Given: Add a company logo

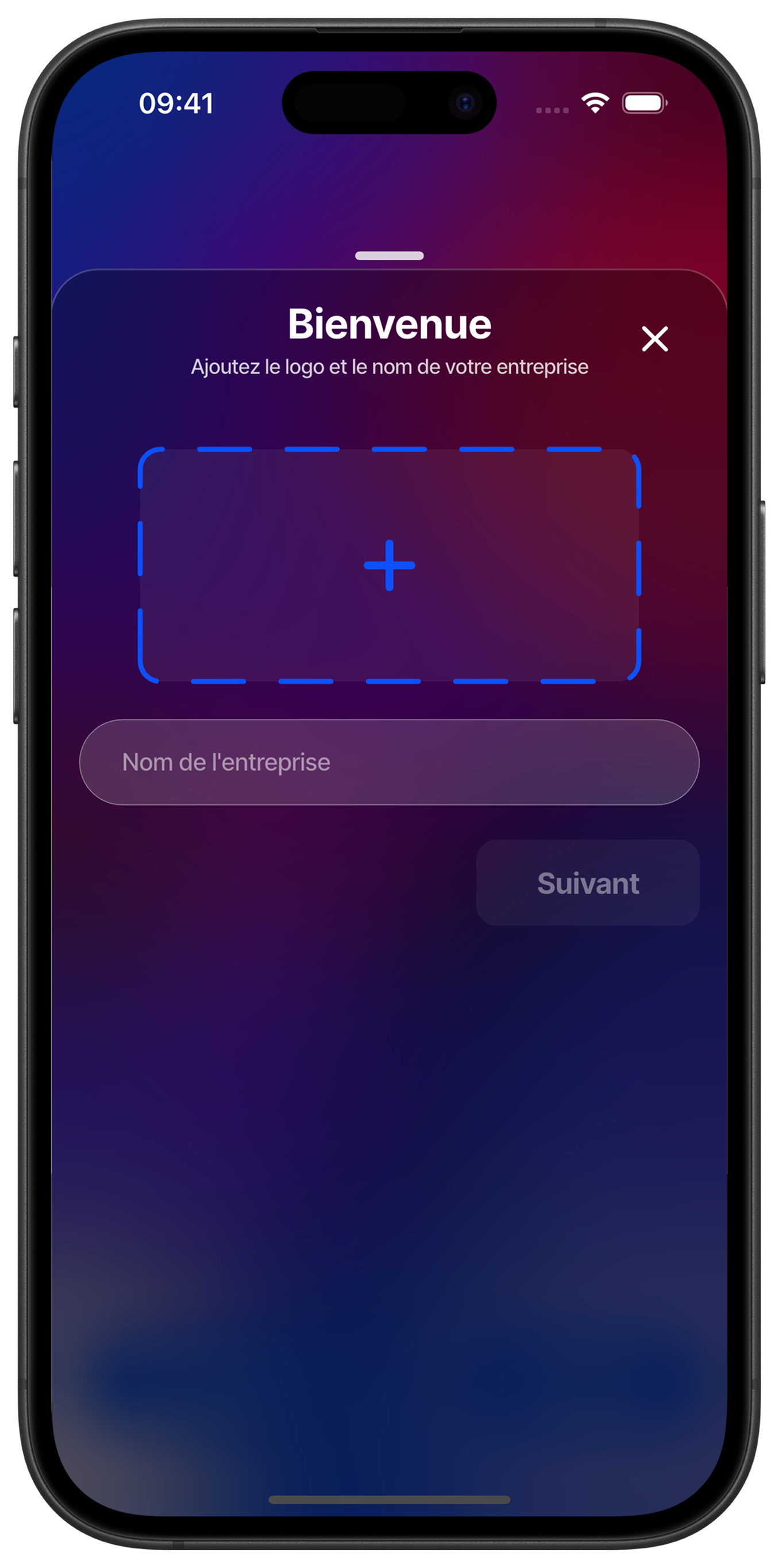Looking at the screenshot, I should pos(389,565).
